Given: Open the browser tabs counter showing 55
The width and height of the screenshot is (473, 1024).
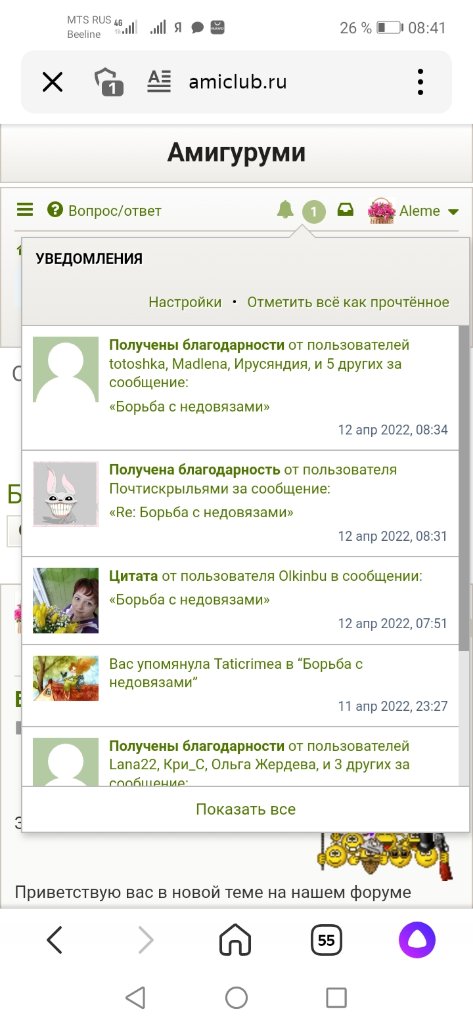Looking at the screenshot, I should click(x=326, y=940).
